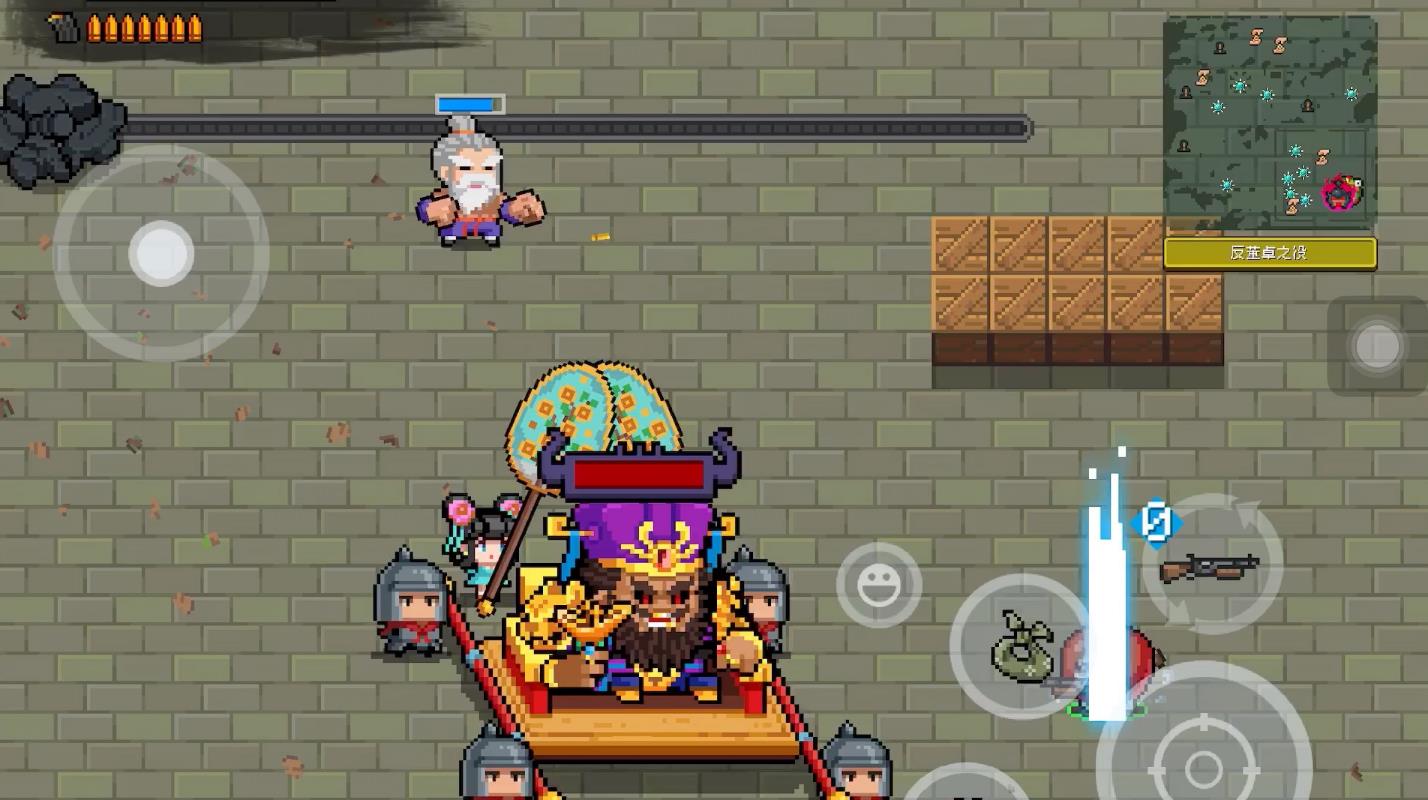Switch weapon using the shotgun button
This screenshot has width=1428, height=800.
click(x=1210, y=568)
